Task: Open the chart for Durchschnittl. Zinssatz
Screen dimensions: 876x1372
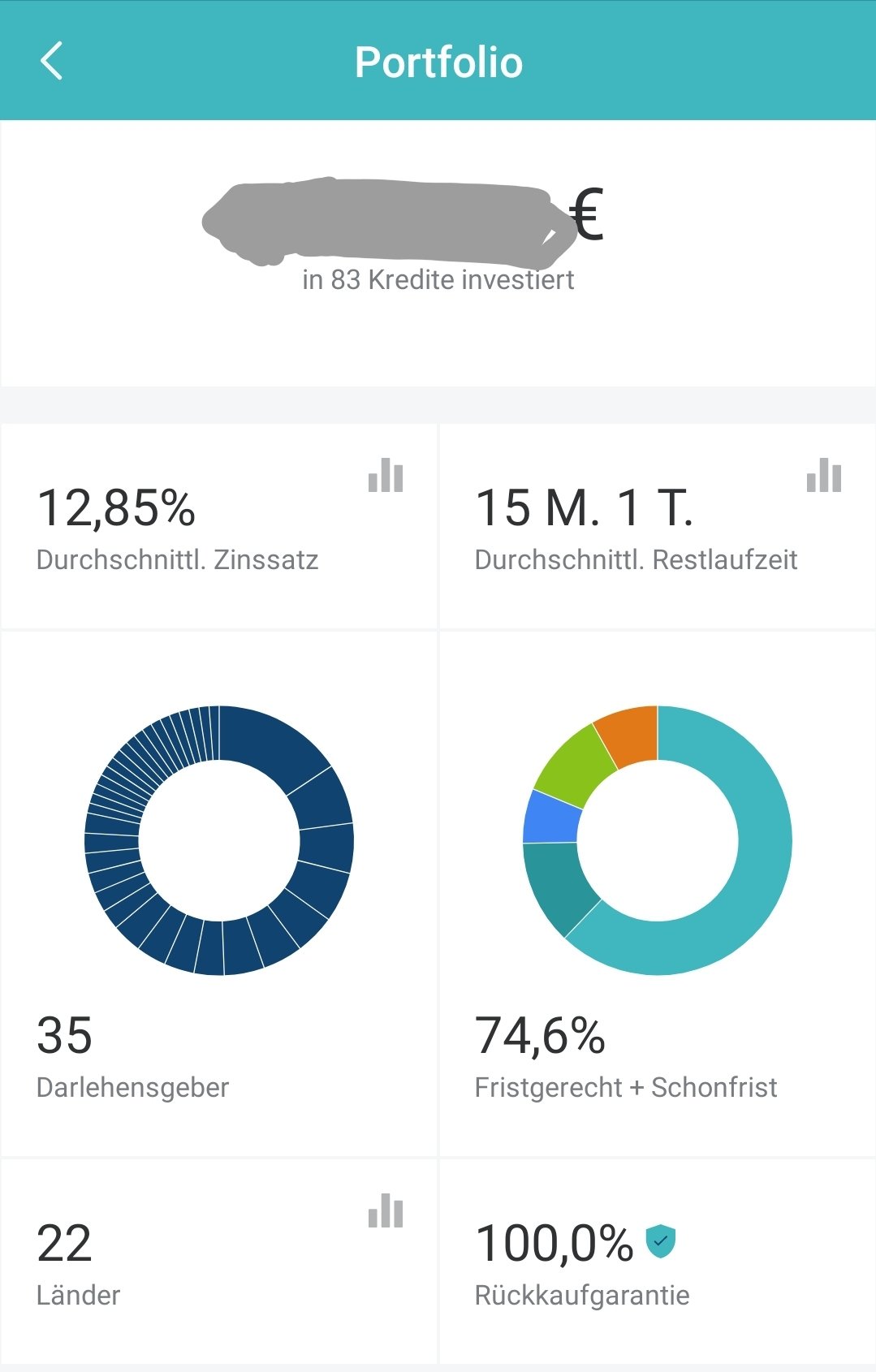Action: point(385,476)
